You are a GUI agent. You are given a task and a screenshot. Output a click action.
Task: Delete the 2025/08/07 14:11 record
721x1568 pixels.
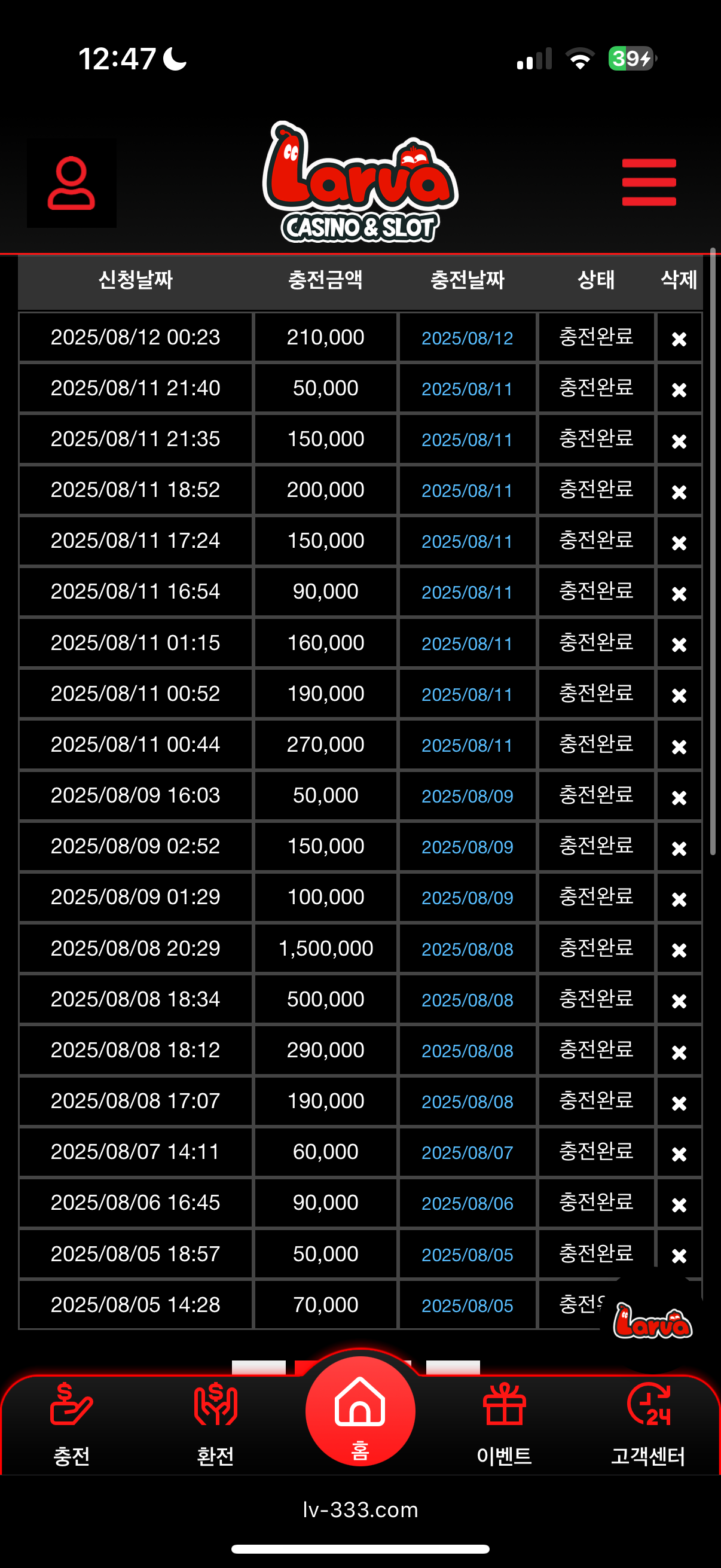click(679, 1153)
